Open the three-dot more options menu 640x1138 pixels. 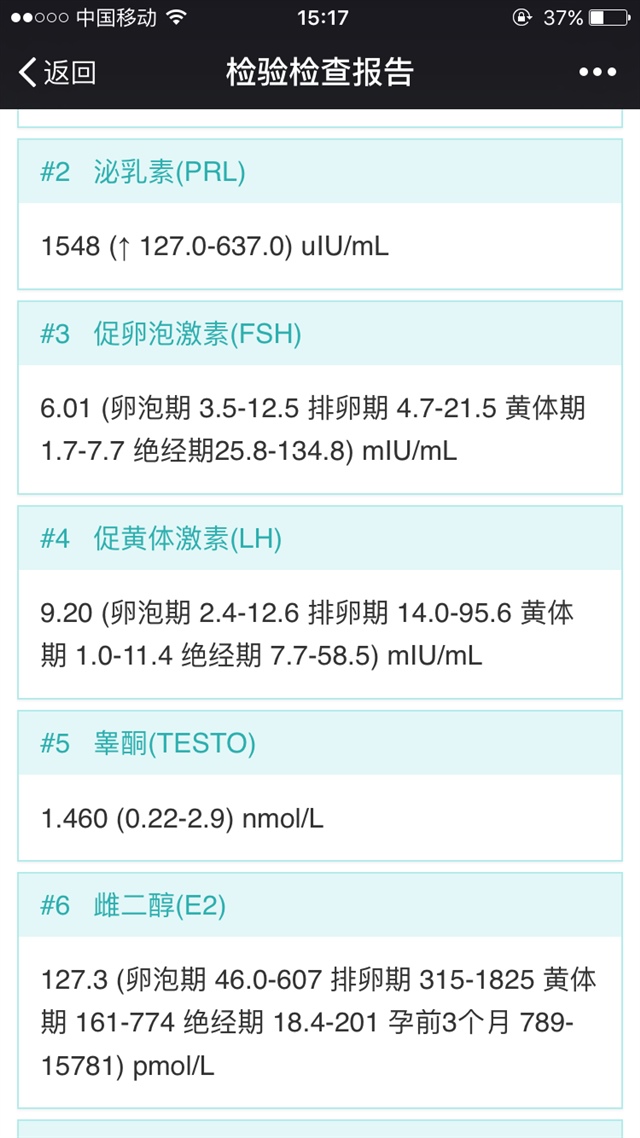tap(597, 72)
